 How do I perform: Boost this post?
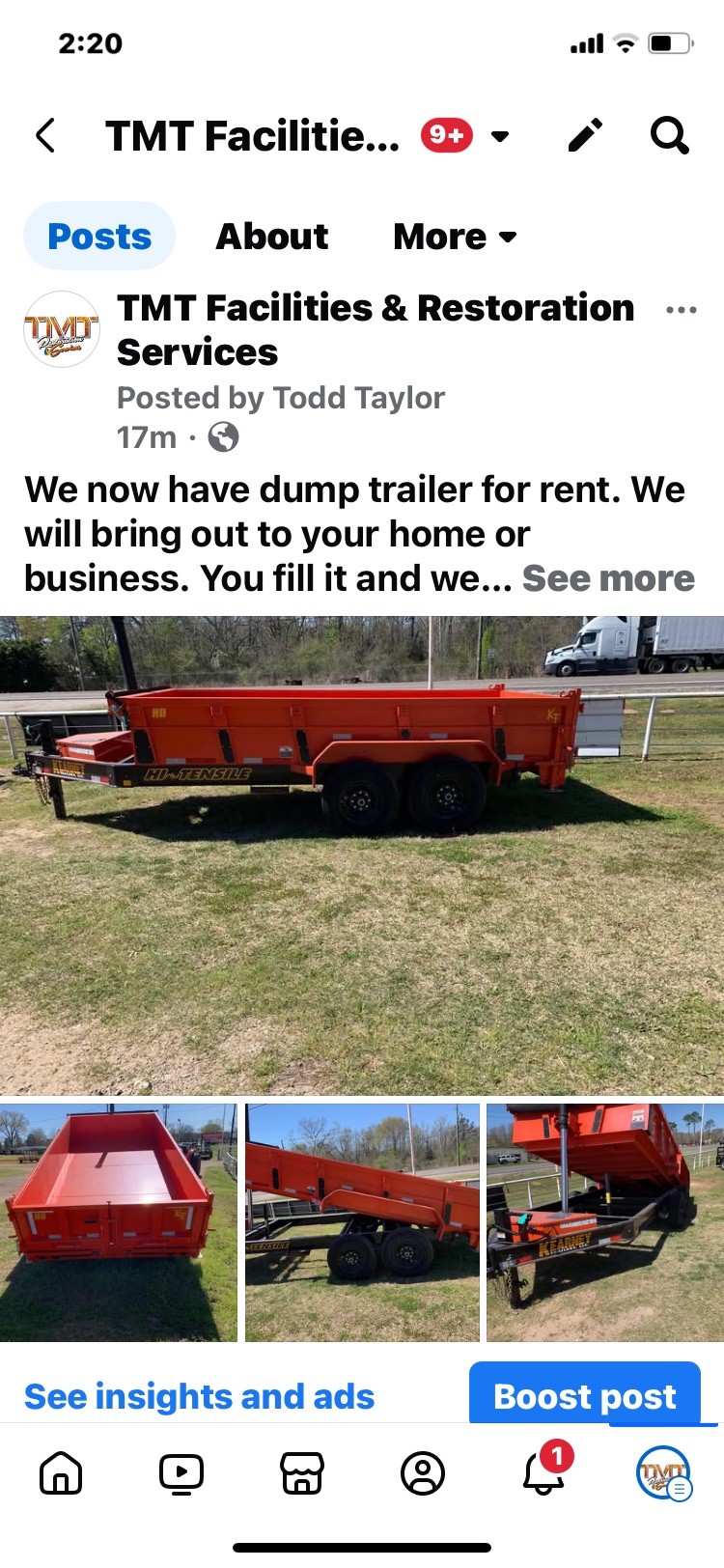click(584, 1395)
